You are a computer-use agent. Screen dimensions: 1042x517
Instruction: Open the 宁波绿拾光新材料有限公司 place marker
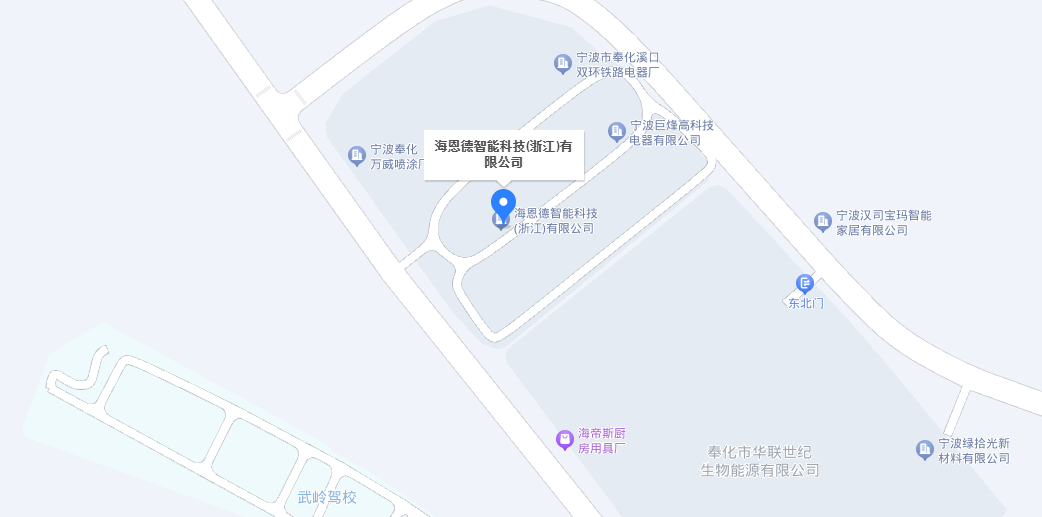925,449
